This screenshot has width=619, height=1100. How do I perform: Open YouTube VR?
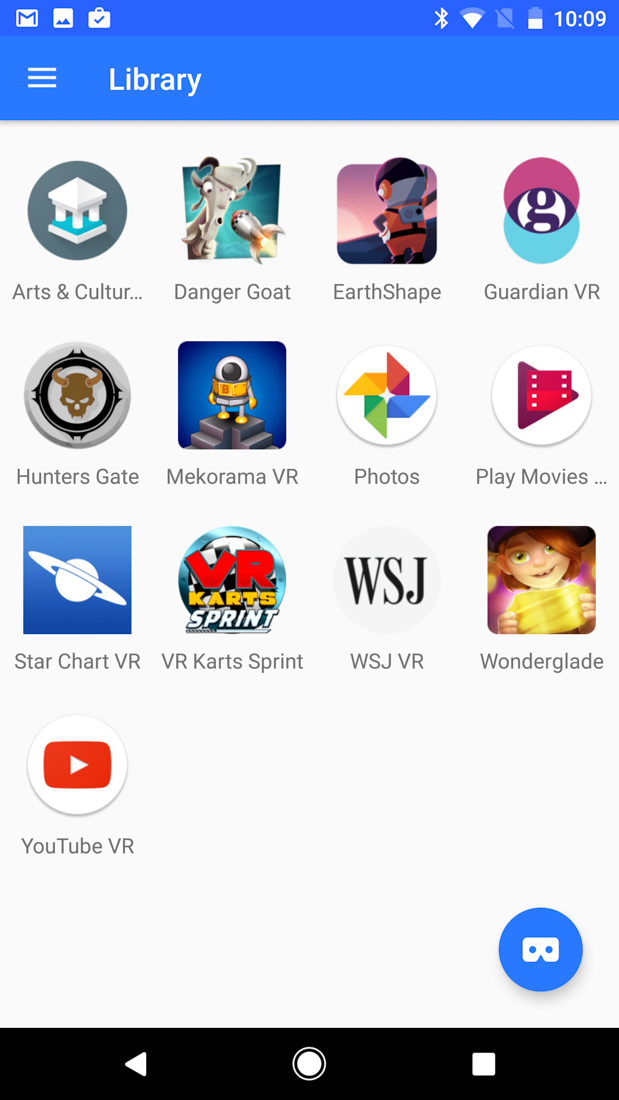coord(77,766)
